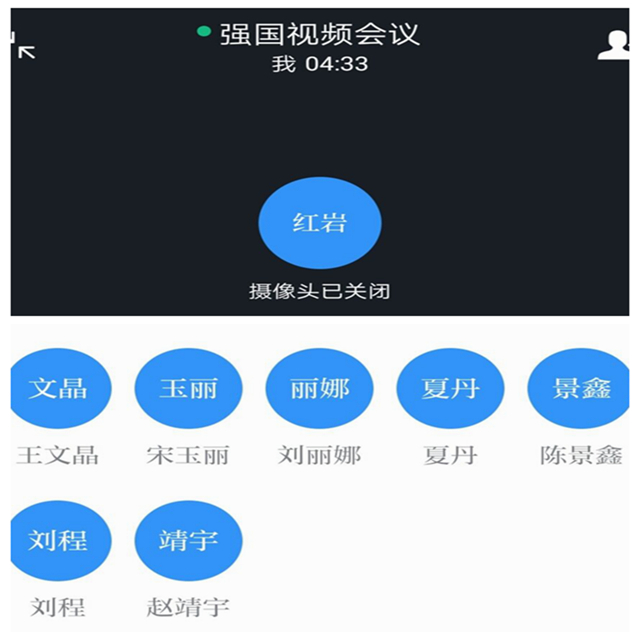Select participant 陈景鑫
The width and height of the screenshot is (640, 640).
click(581, 389)
